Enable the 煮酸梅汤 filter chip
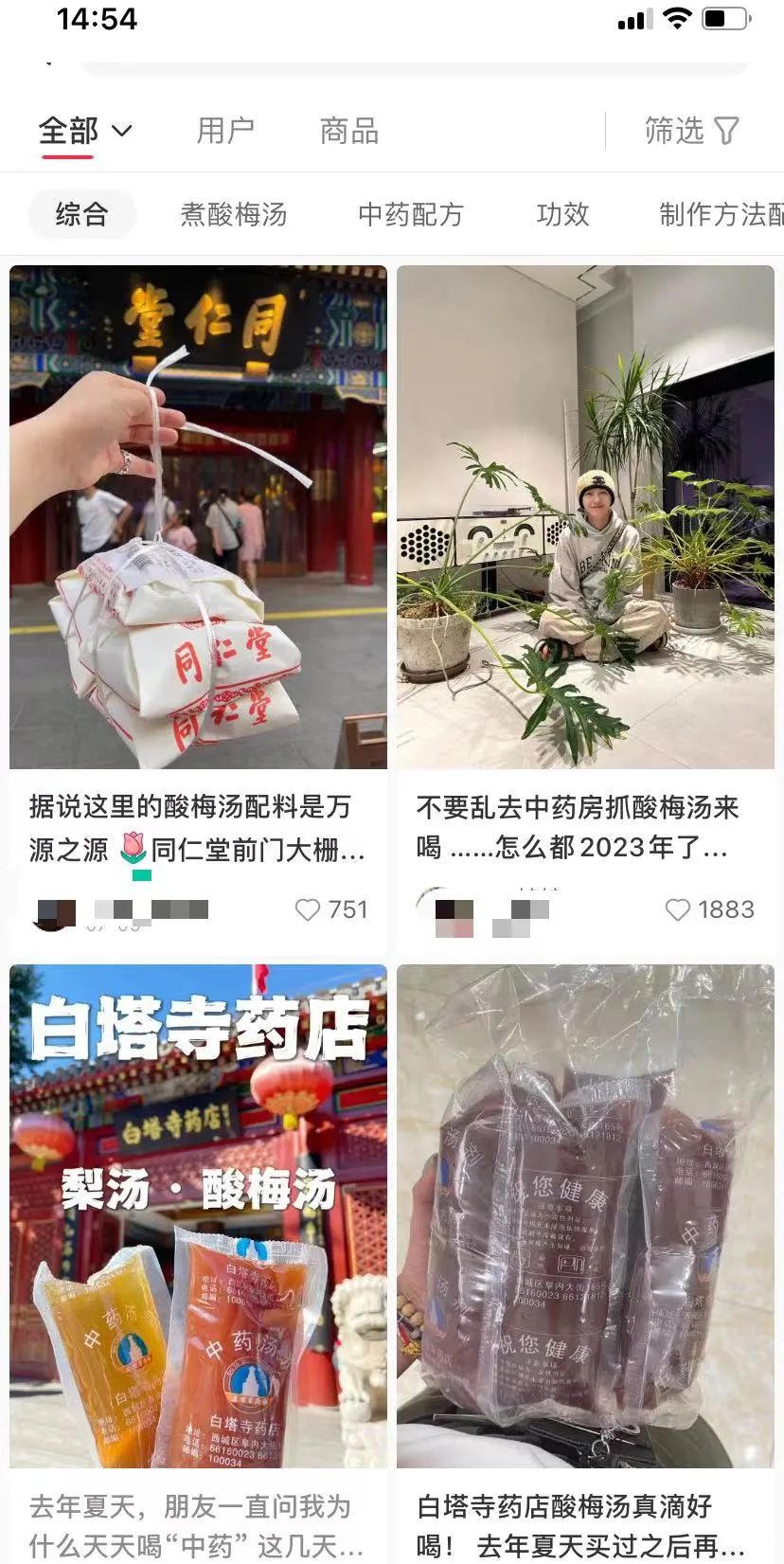 [x=235, y=215]
